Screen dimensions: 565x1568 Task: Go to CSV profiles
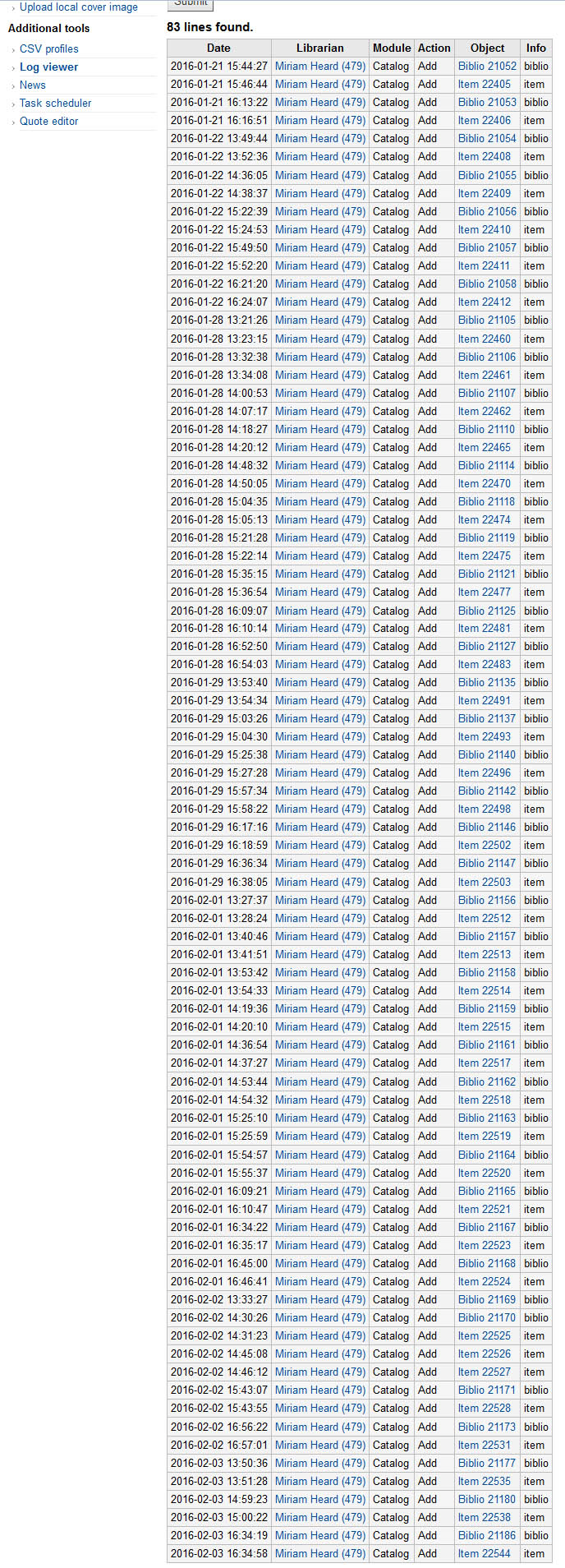pos(49,49)
